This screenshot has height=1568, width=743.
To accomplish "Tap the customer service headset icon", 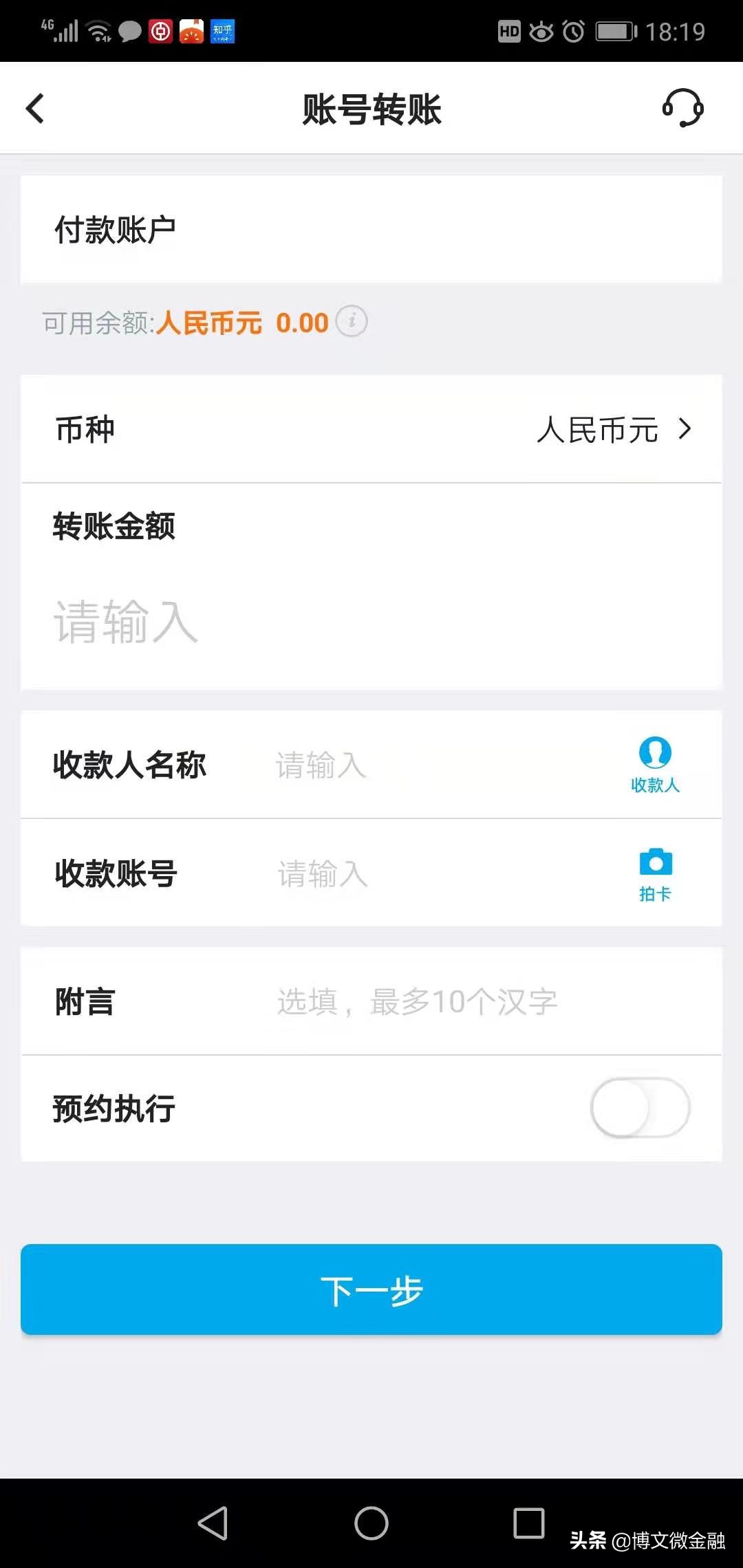I will pyautogui.click(x=683, y=108).
